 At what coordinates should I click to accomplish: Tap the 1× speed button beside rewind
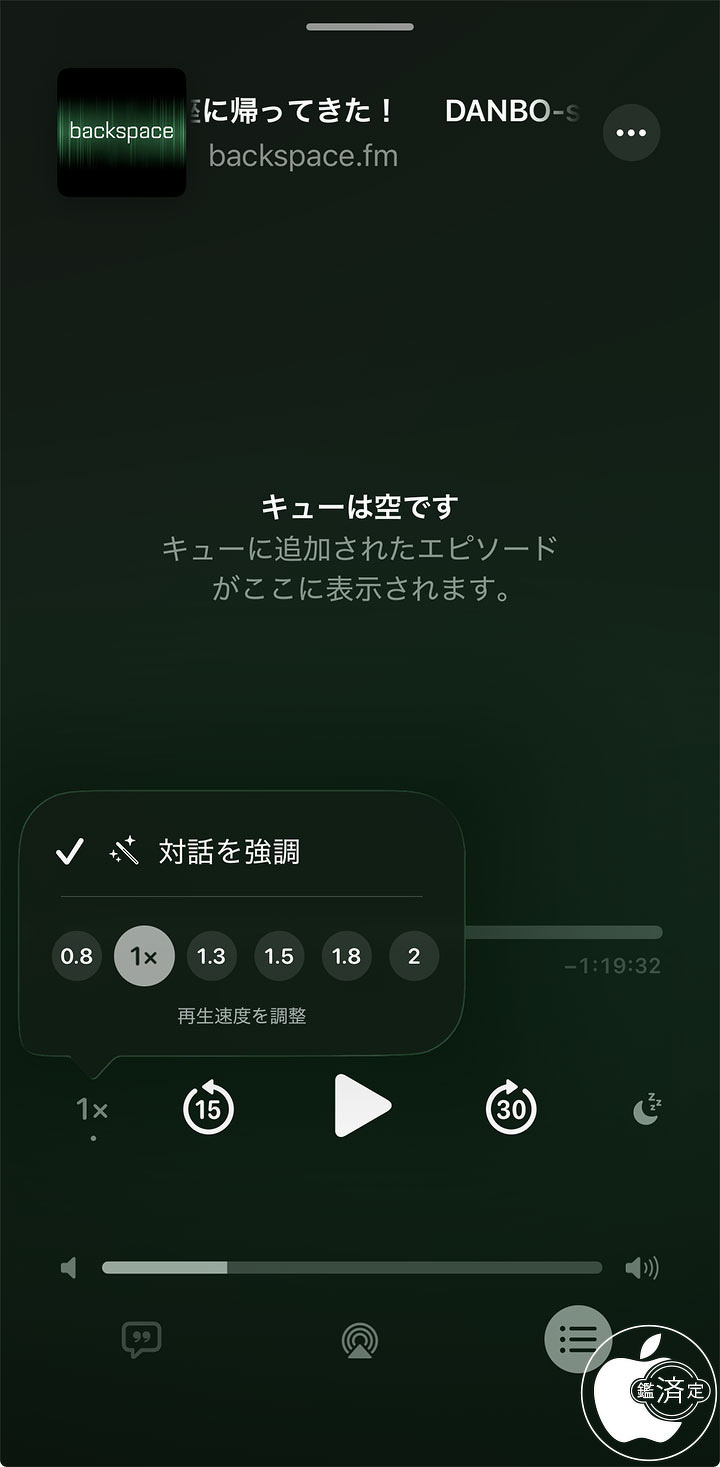92,1109
